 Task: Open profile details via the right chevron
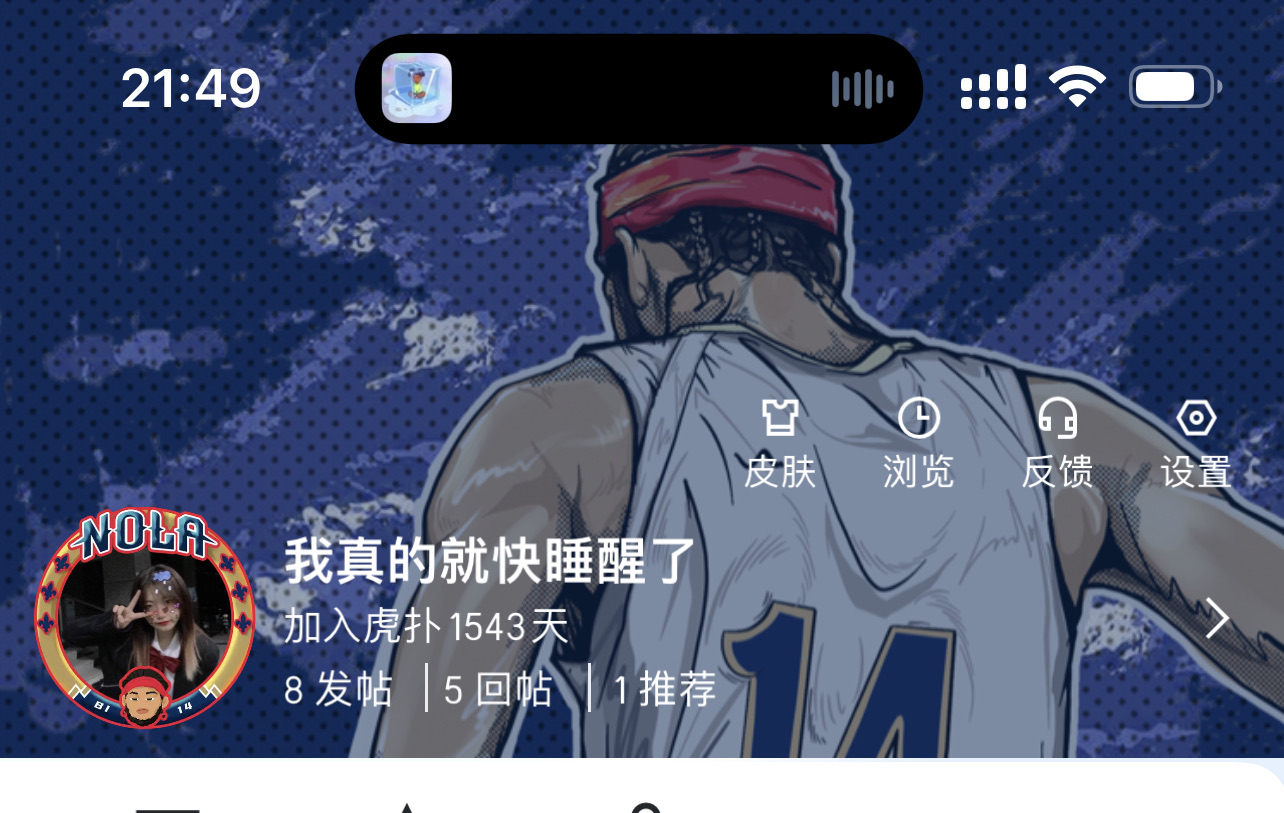(1216, 619)
